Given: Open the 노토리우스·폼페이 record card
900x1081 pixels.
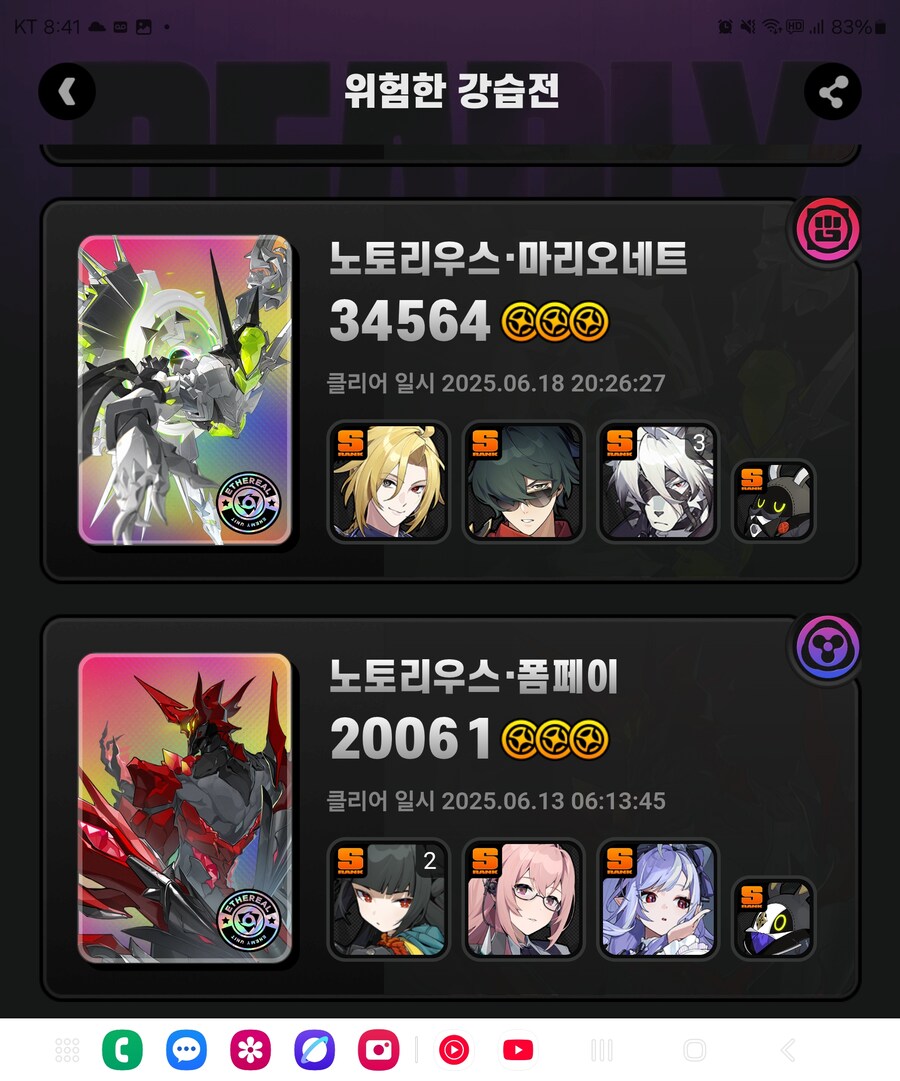Looking at the screenshot, I should 450,808.
